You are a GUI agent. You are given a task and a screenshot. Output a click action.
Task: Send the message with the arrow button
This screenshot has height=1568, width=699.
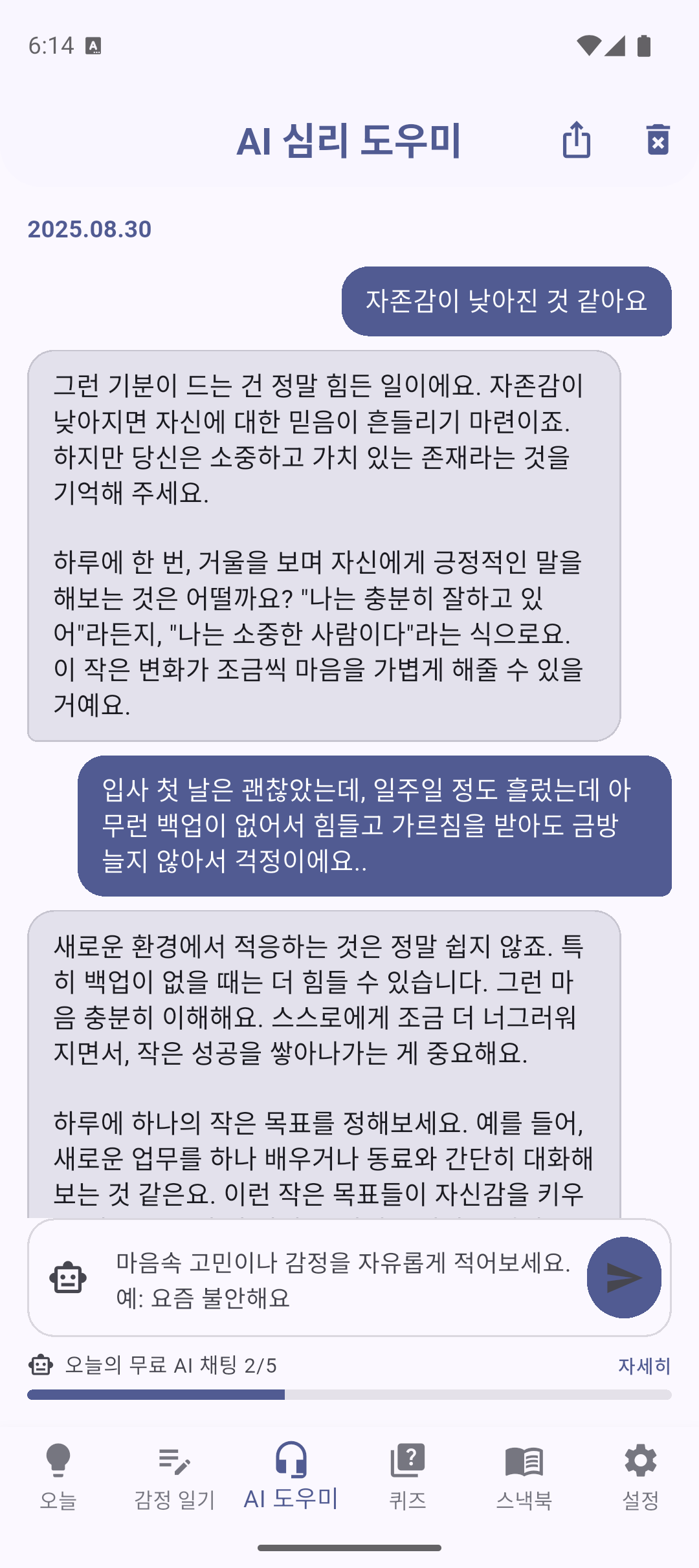[623, 1278]
